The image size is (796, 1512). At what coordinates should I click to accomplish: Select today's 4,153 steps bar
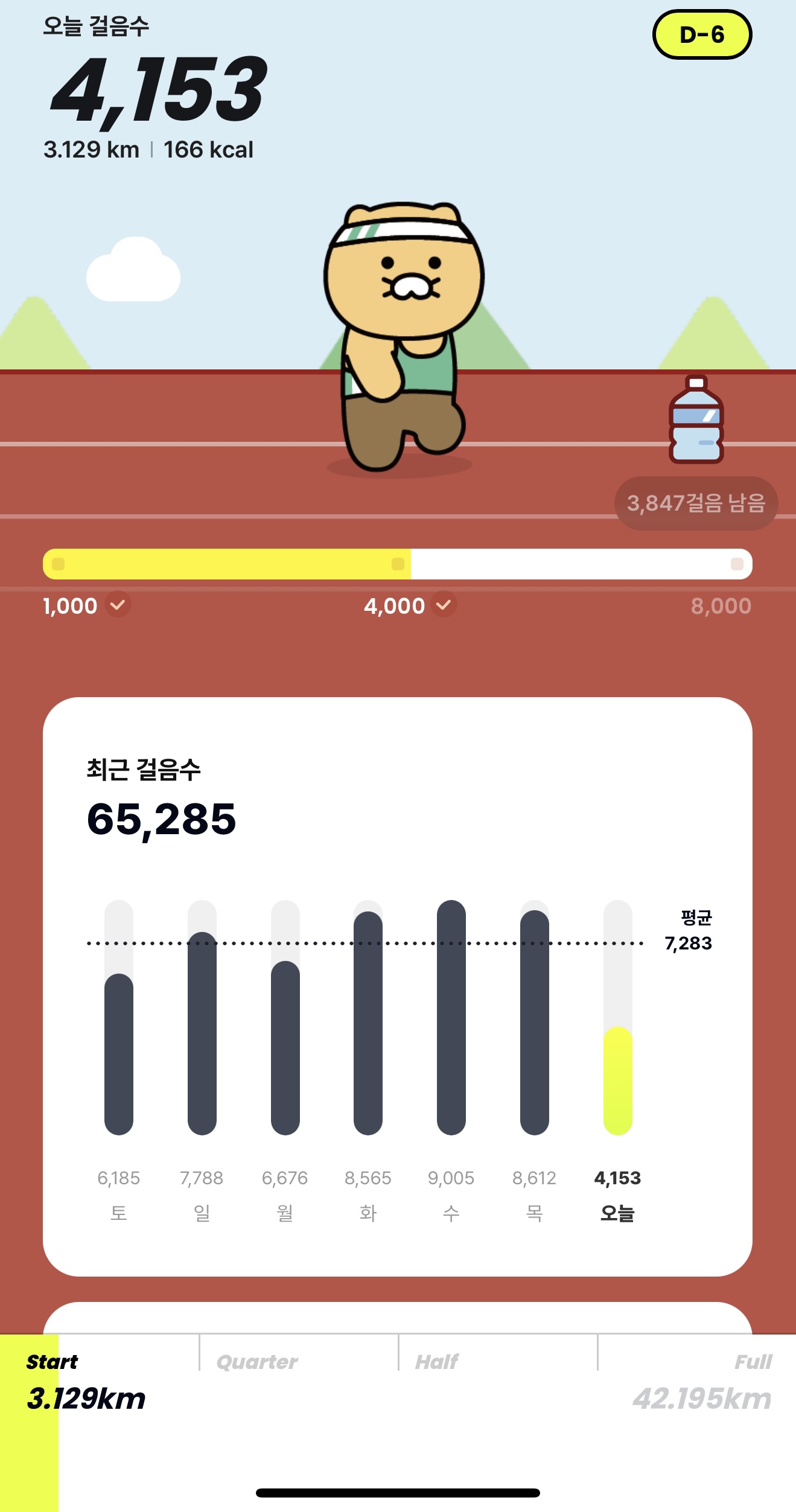(x=617, y=1080)
